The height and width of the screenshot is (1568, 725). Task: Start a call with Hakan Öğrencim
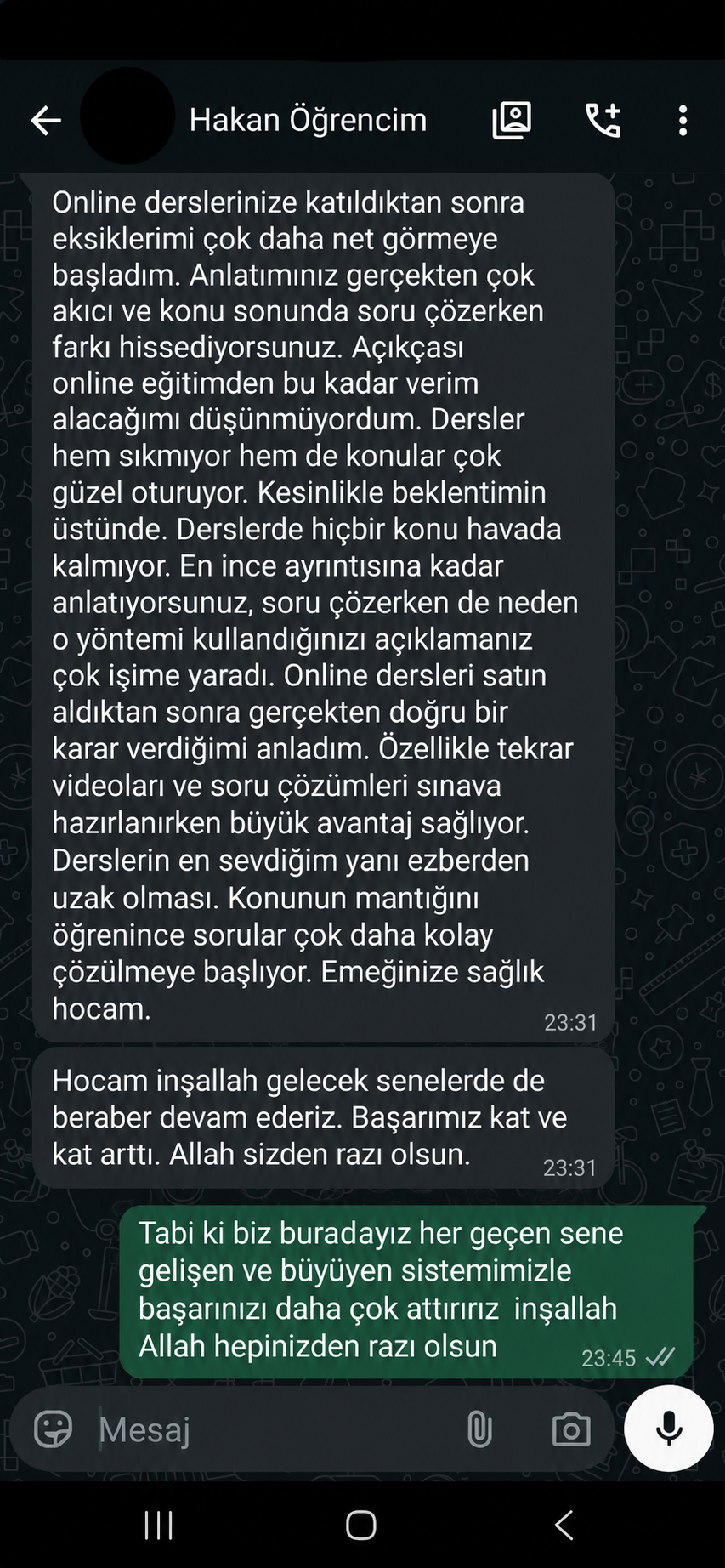(603, 121)
